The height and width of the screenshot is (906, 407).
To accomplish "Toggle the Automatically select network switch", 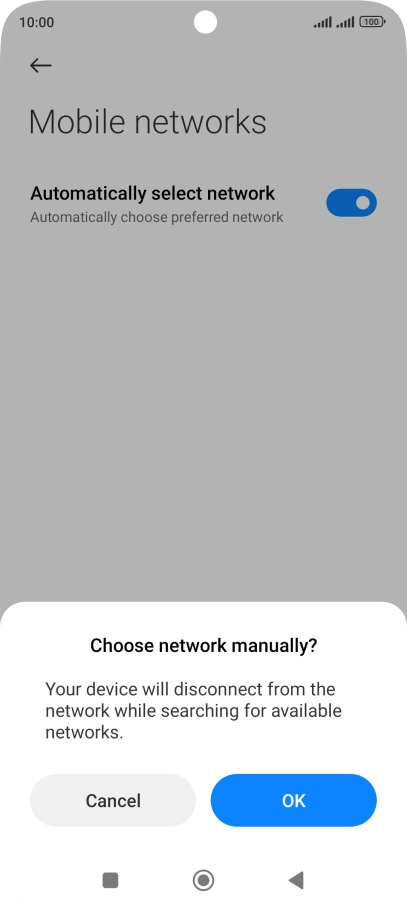I will 352,203.
